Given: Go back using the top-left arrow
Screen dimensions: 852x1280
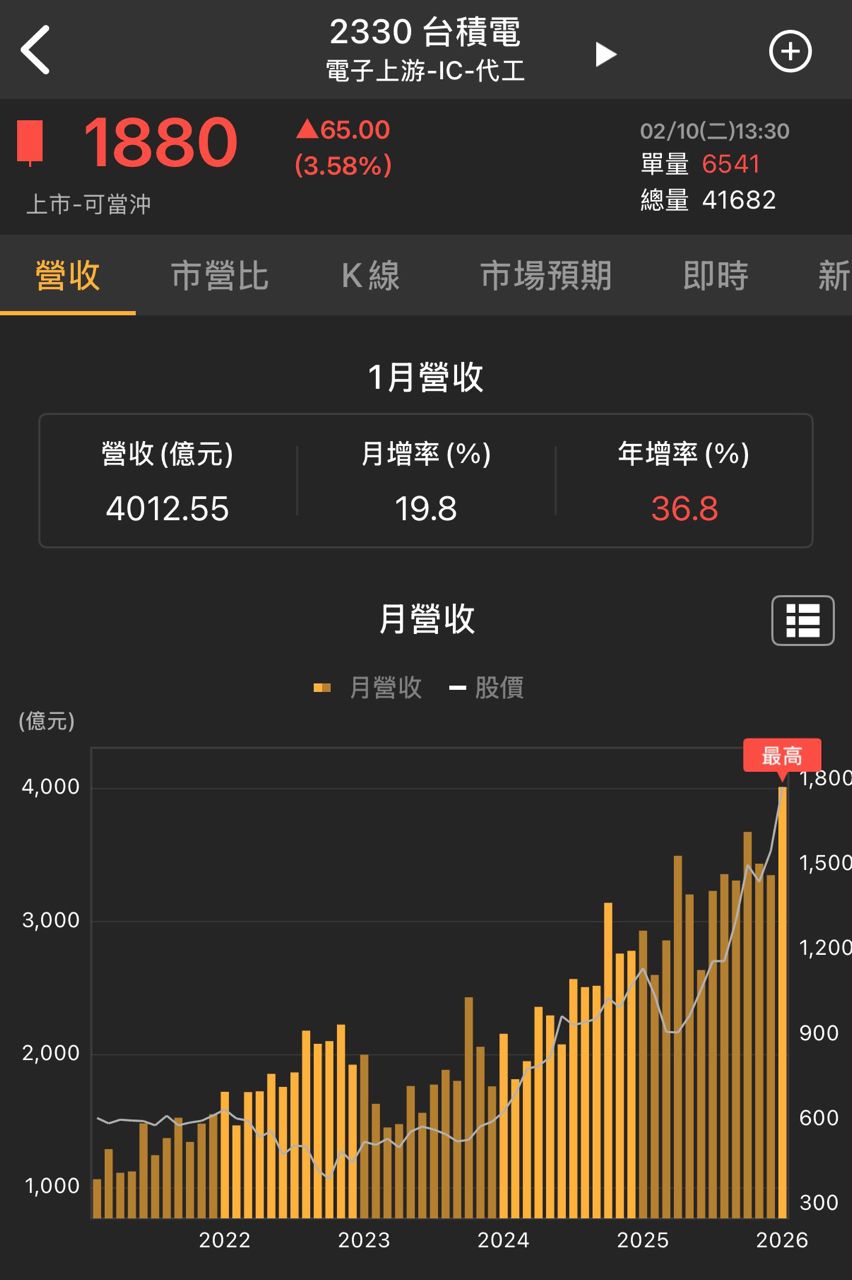Looking at the screenshot, I should coord(36,51).
